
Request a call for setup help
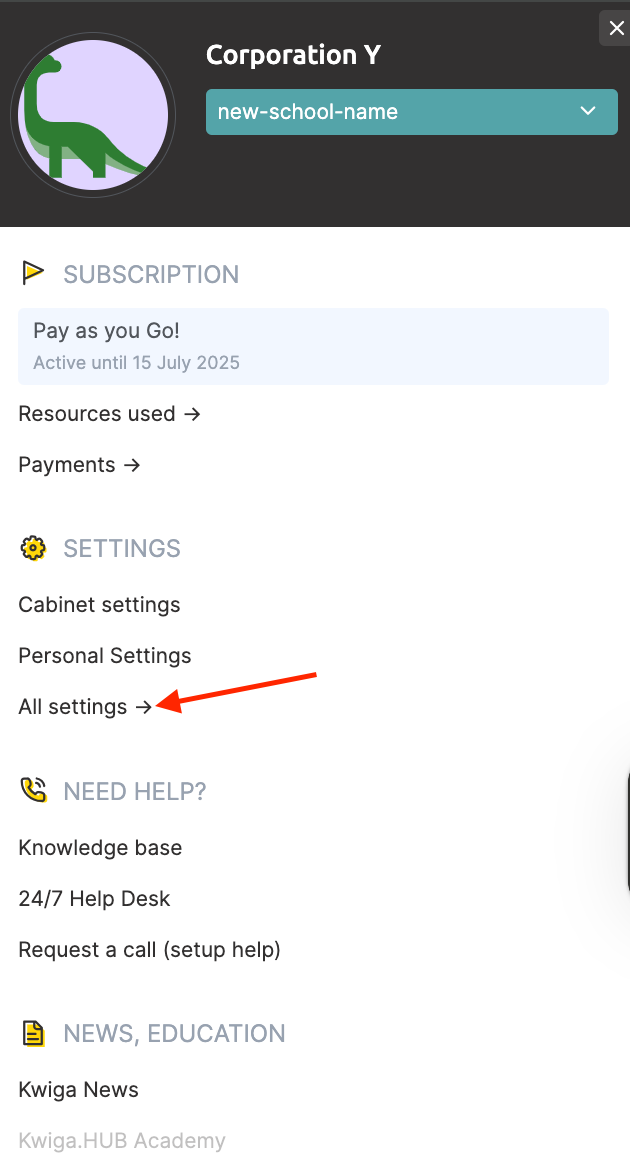pos(149,950)
